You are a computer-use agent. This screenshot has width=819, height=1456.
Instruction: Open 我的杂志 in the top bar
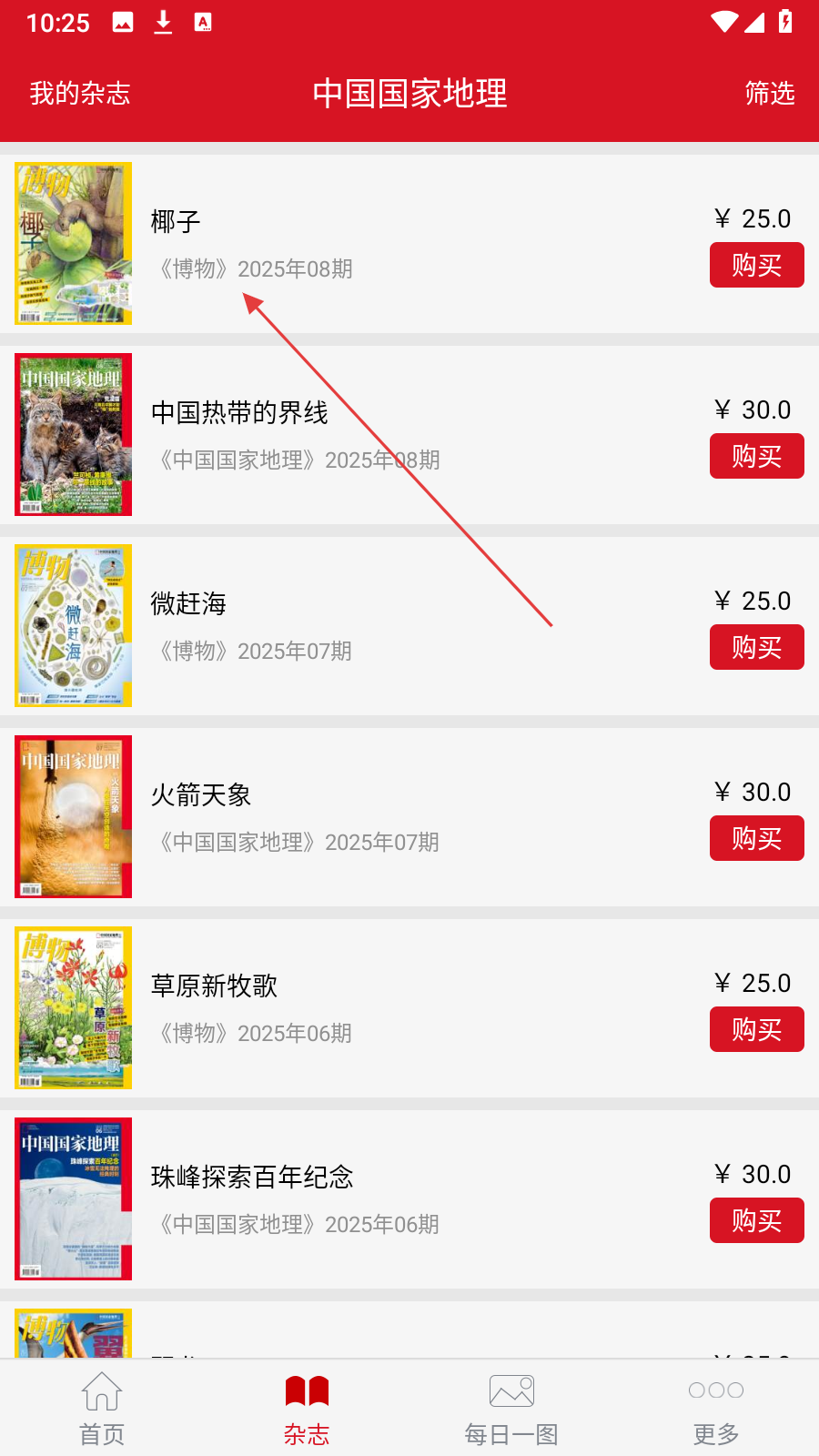coord(80,93)
